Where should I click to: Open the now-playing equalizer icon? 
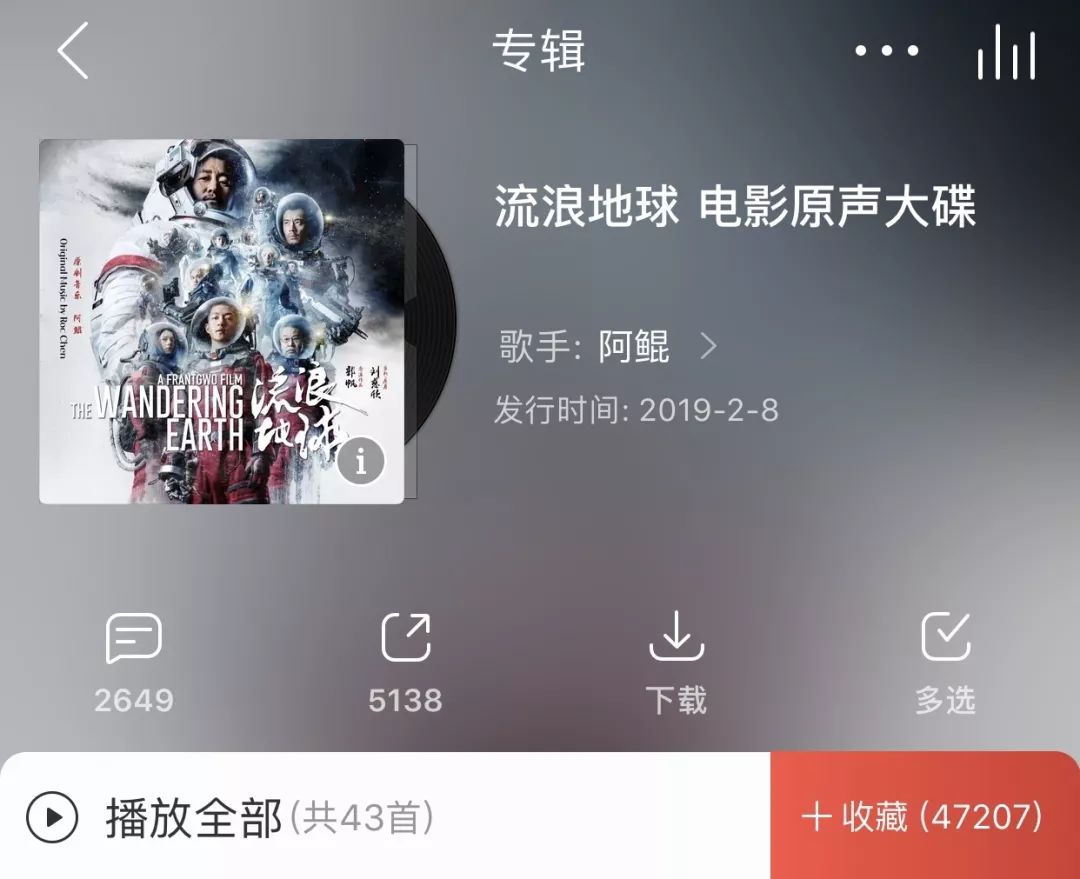coord(1006,52)
